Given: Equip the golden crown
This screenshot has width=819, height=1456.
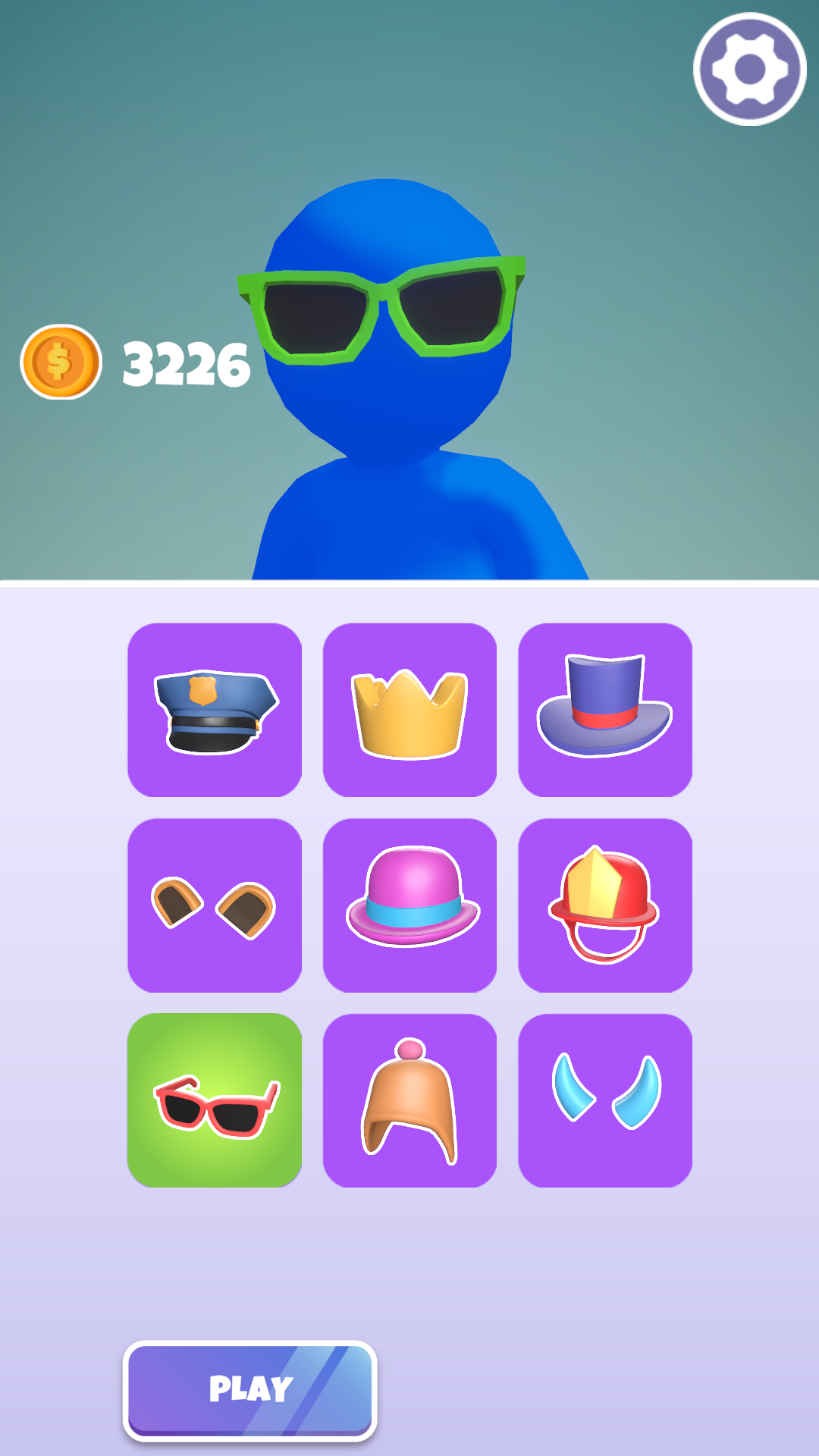Looking at the screenshot, I should coord(409,711).
